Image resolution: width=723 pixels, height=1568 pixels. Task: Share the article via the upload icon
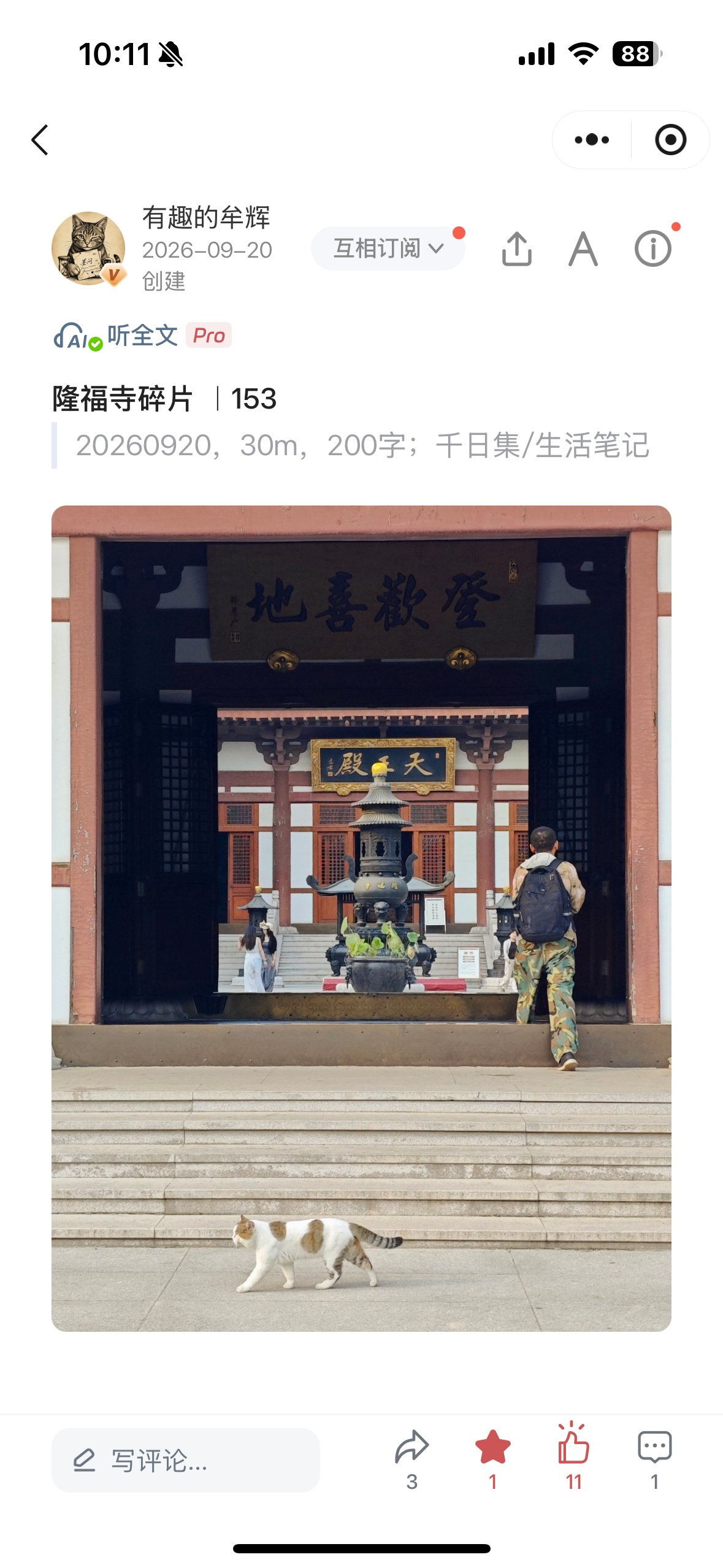click(516, 248)
